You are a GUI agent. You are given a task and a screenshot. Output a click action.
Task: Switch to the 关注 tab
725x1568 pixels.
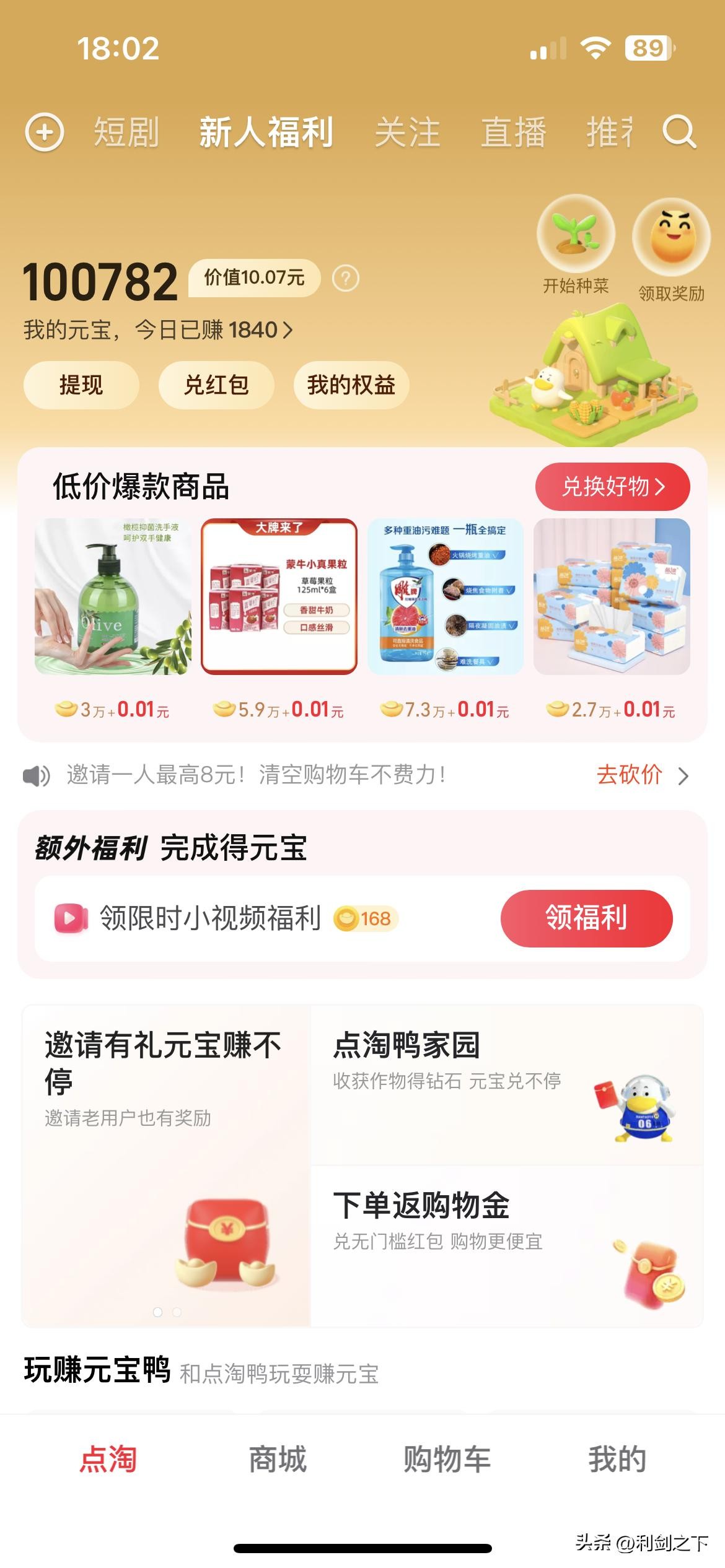[407, 133]
